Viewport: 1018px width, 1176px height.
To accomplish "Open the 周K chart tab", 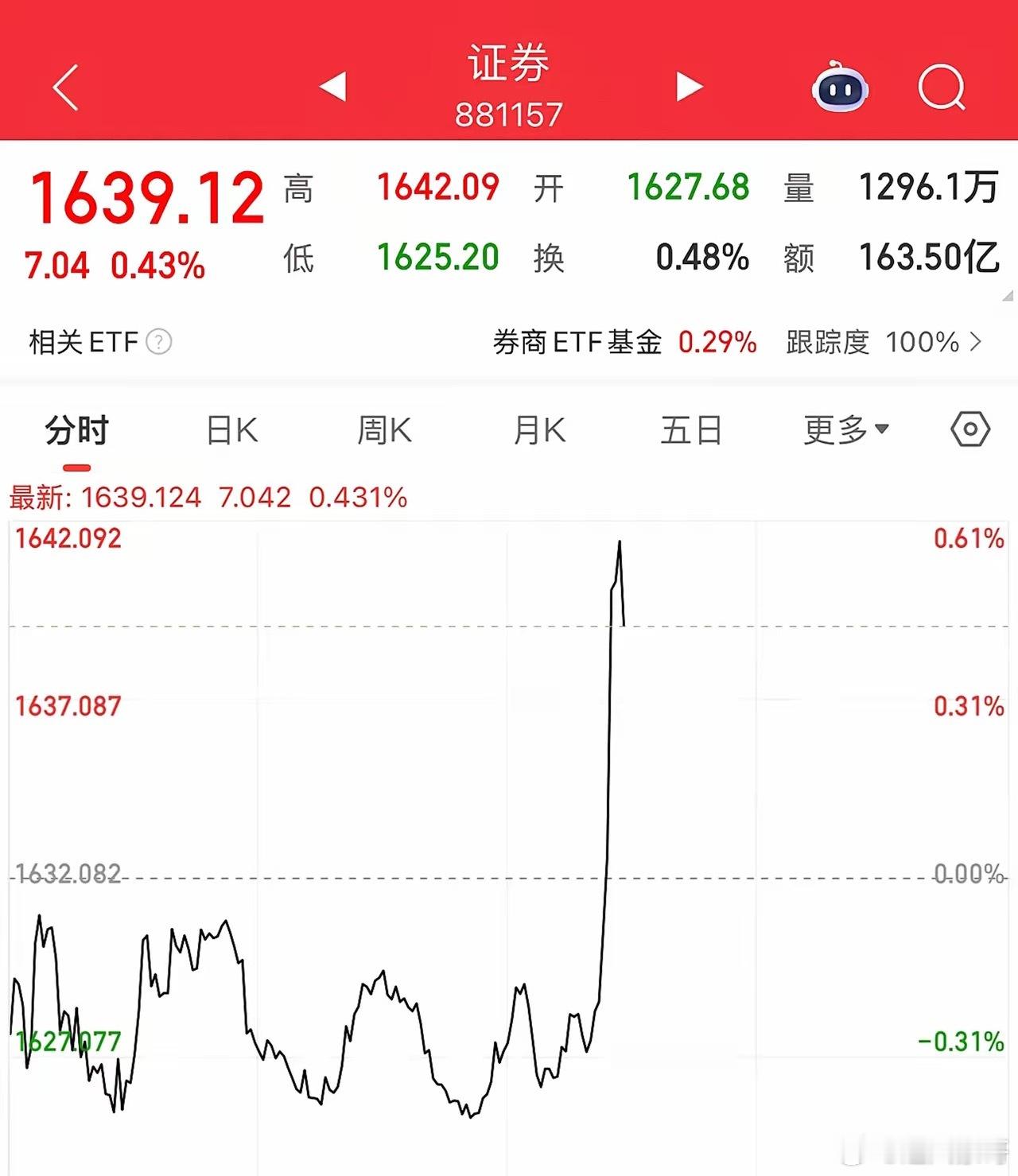I will point(384,429).
